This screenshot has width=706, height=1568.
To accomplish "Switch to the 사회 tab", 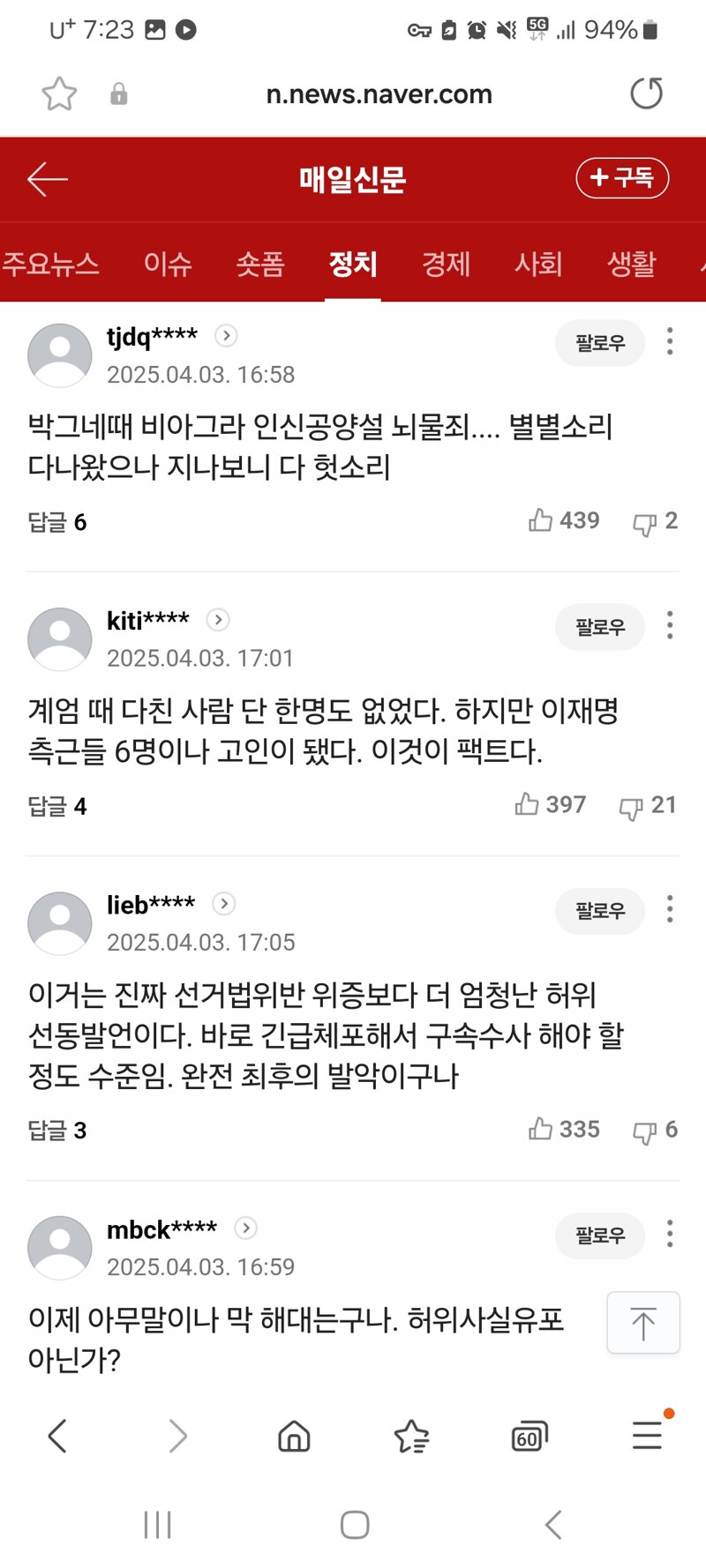I will coord(538,264).
